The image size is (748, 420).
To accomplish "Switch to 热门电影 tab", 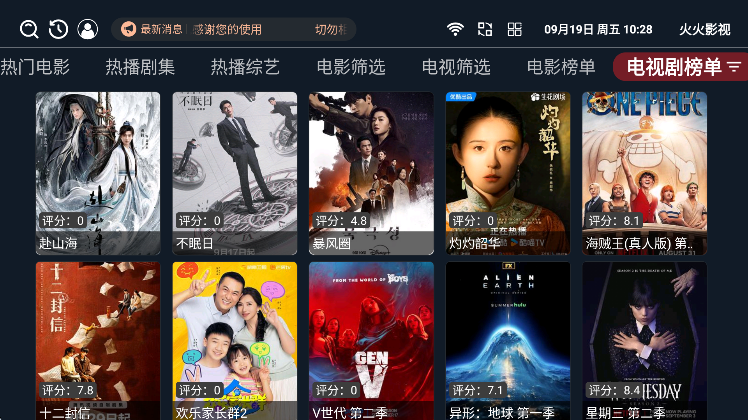I will (x=35, y=68).
